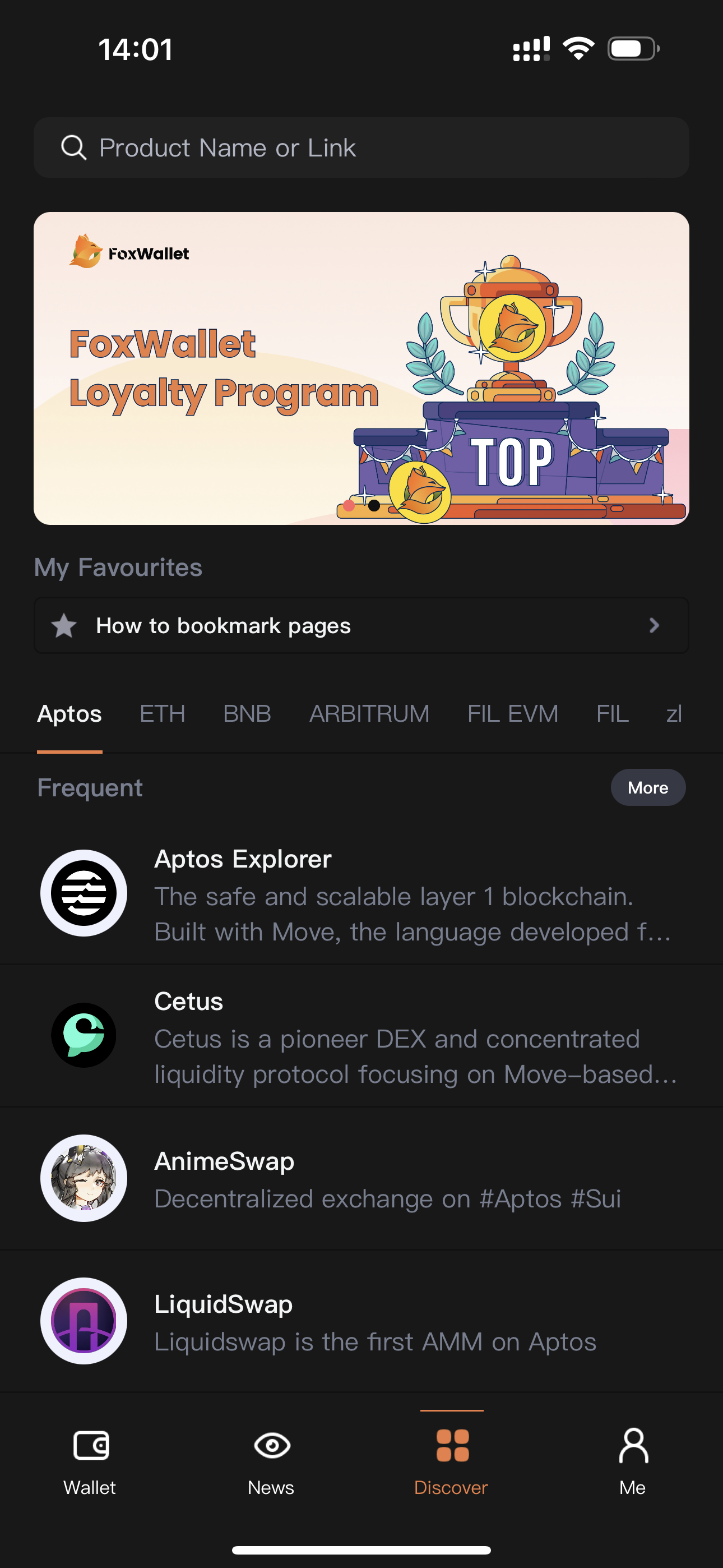The height and width of the screenshot is (1568, 723).
Task: Open Aptos Explorer
Action: (361, 893)
